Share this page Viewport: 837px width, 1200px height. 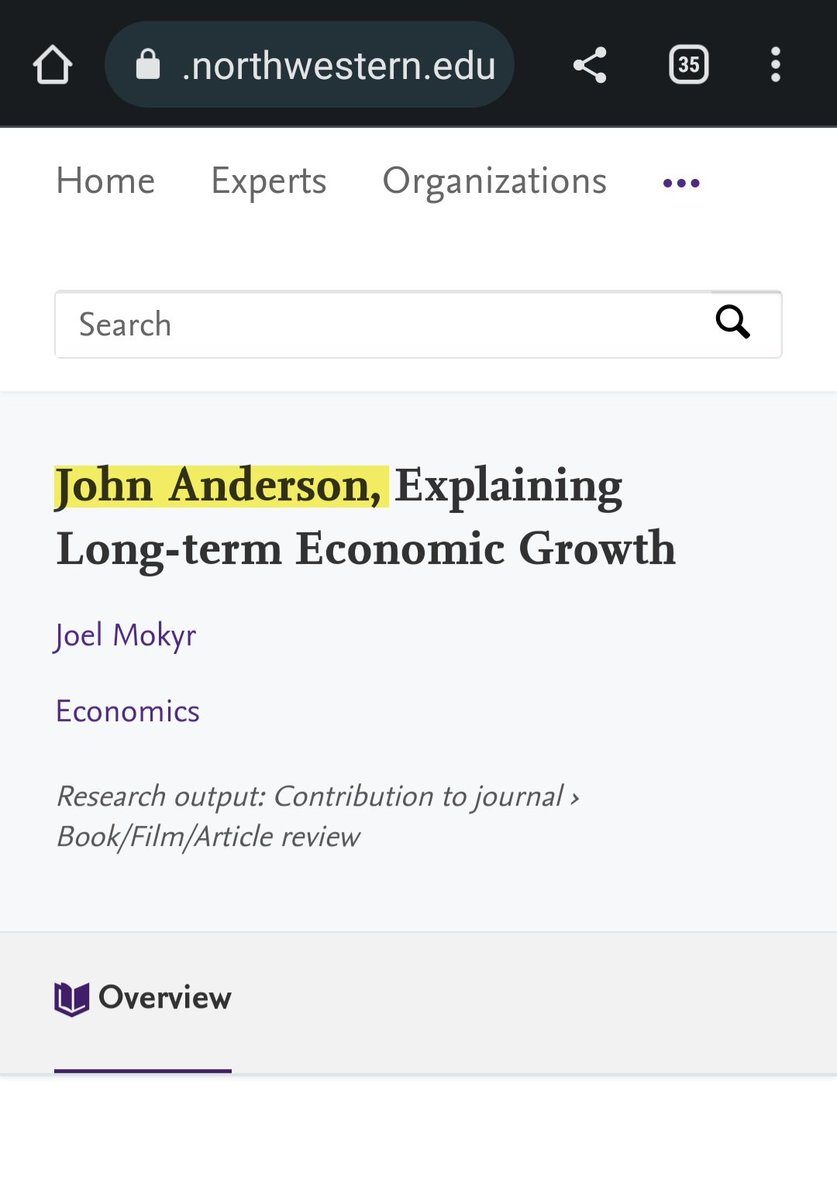pyautogui.click(x=590, y=66)
